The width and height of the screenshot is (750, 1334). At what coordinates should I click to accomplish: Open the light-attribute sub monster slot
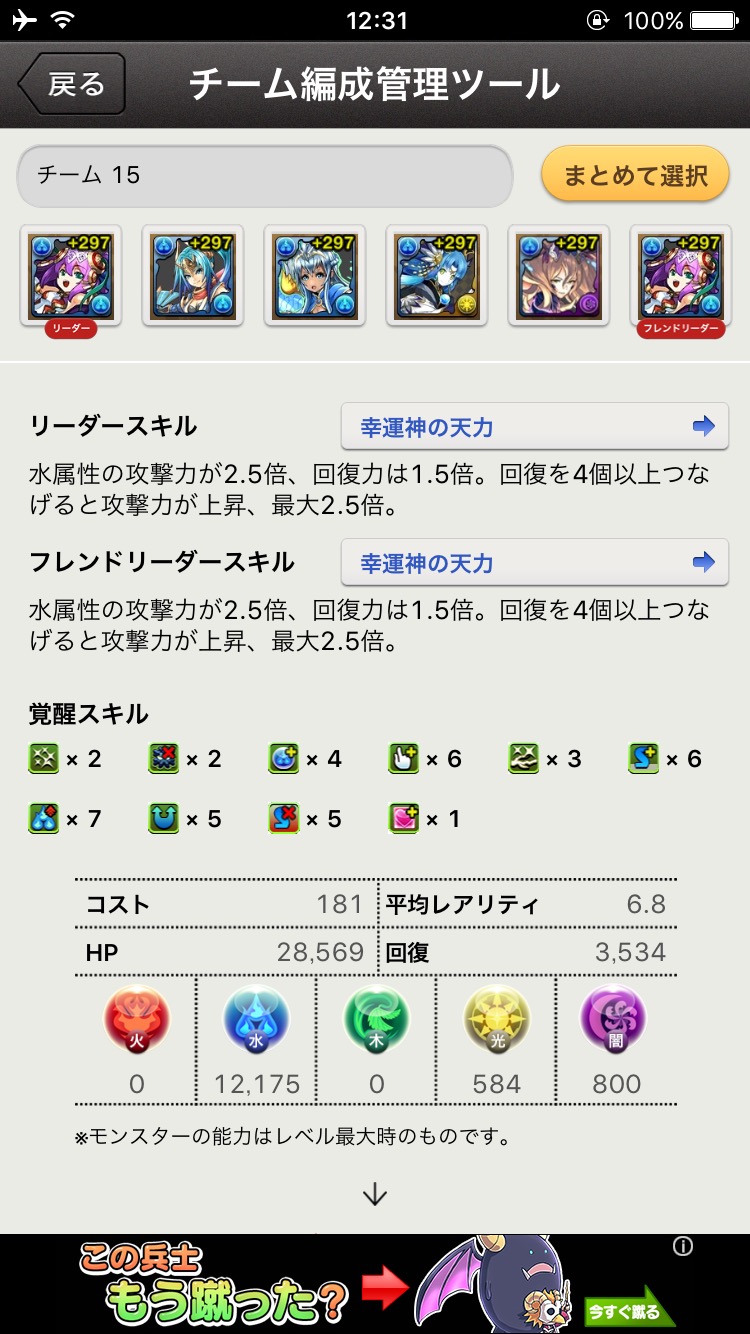coord(436,276)
